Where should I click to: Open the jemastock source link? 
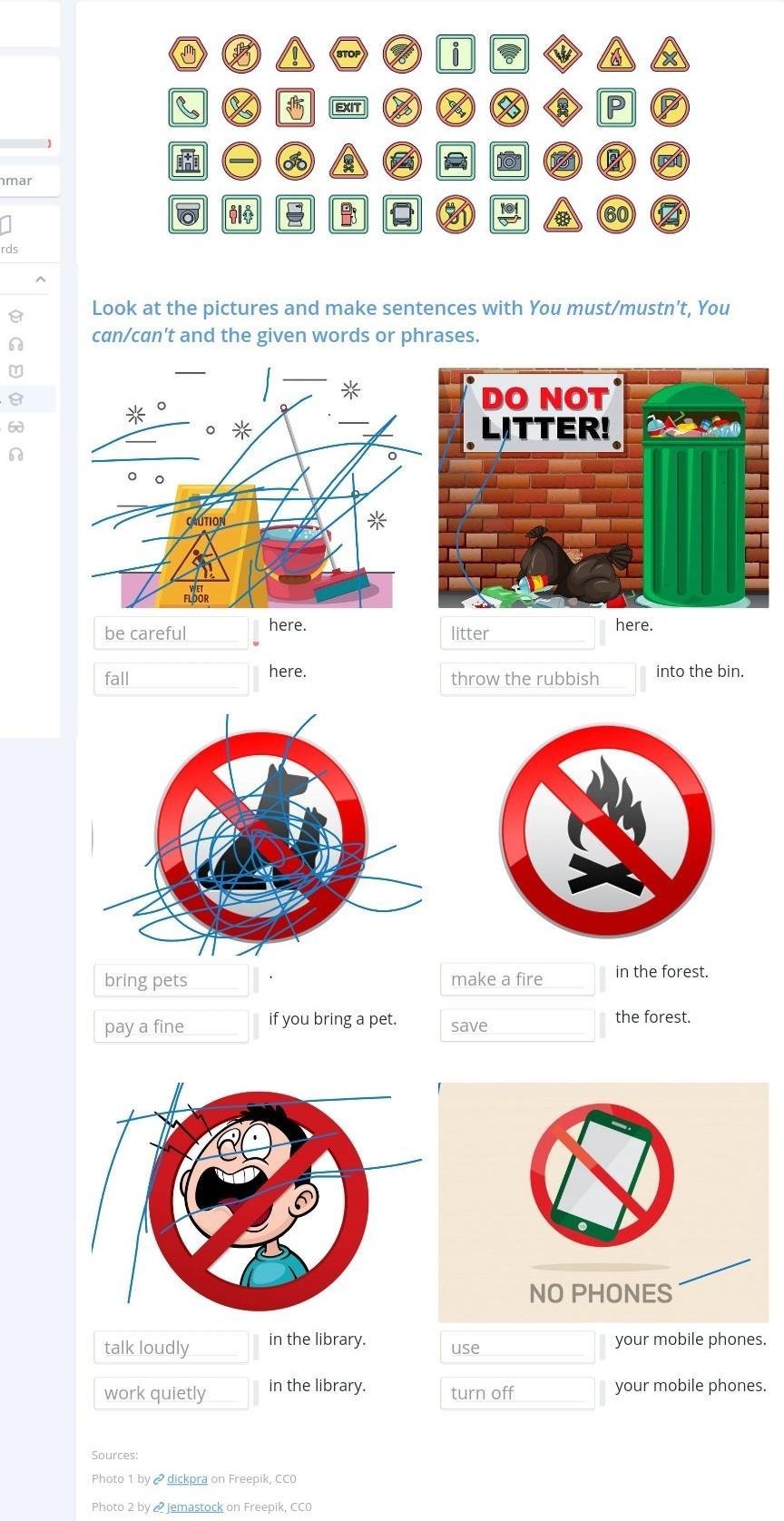(x=194, y=1506)
